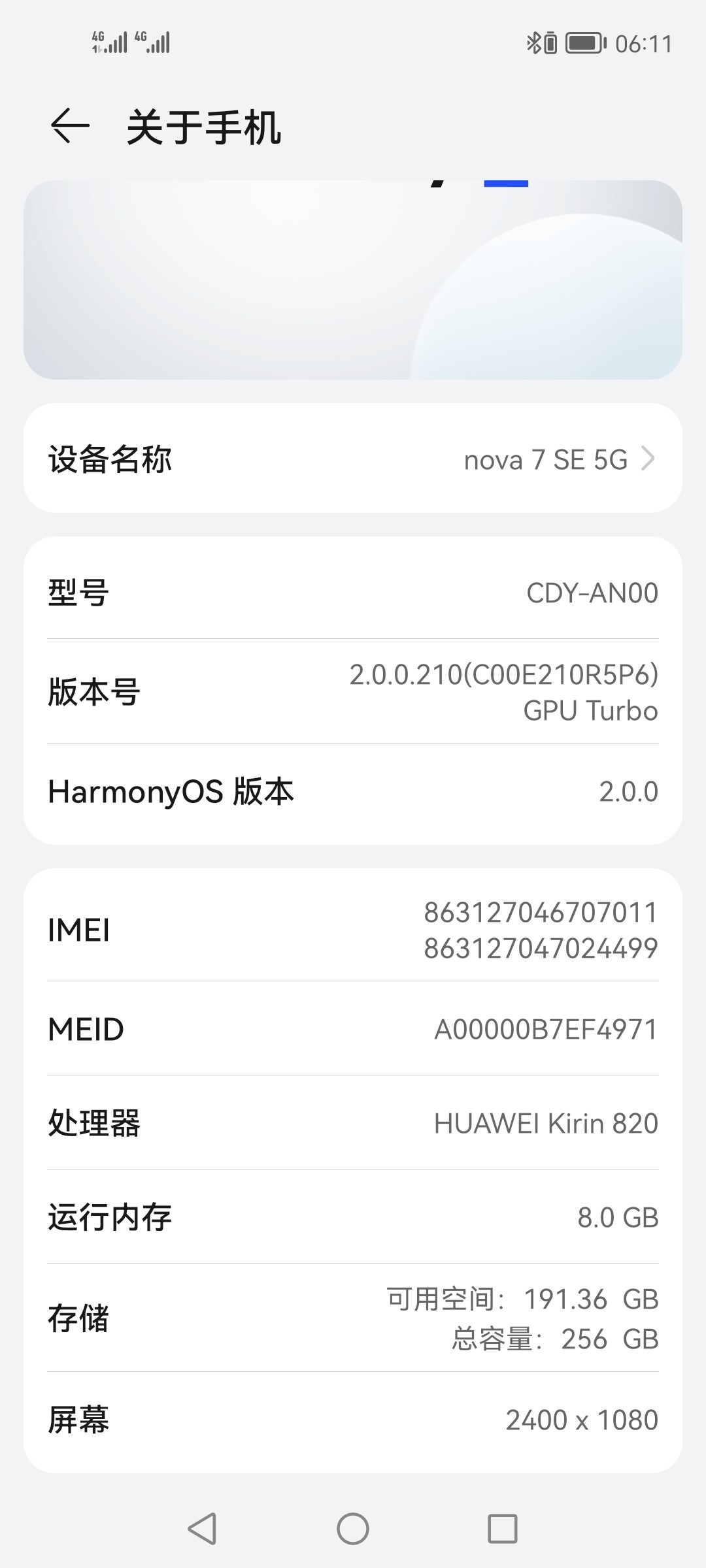Tap the HarmonyOS 版本 row
The height and width of the screenshot is (1568, 706).
[353, 792]
